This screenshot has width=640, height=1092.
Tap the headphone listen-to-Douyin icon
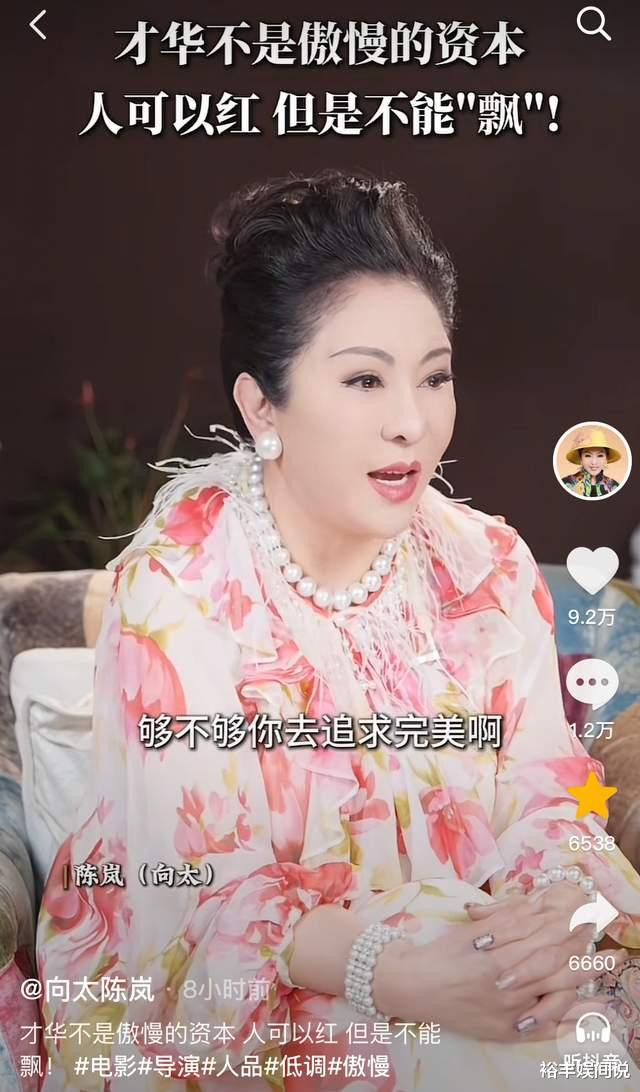593,1029
